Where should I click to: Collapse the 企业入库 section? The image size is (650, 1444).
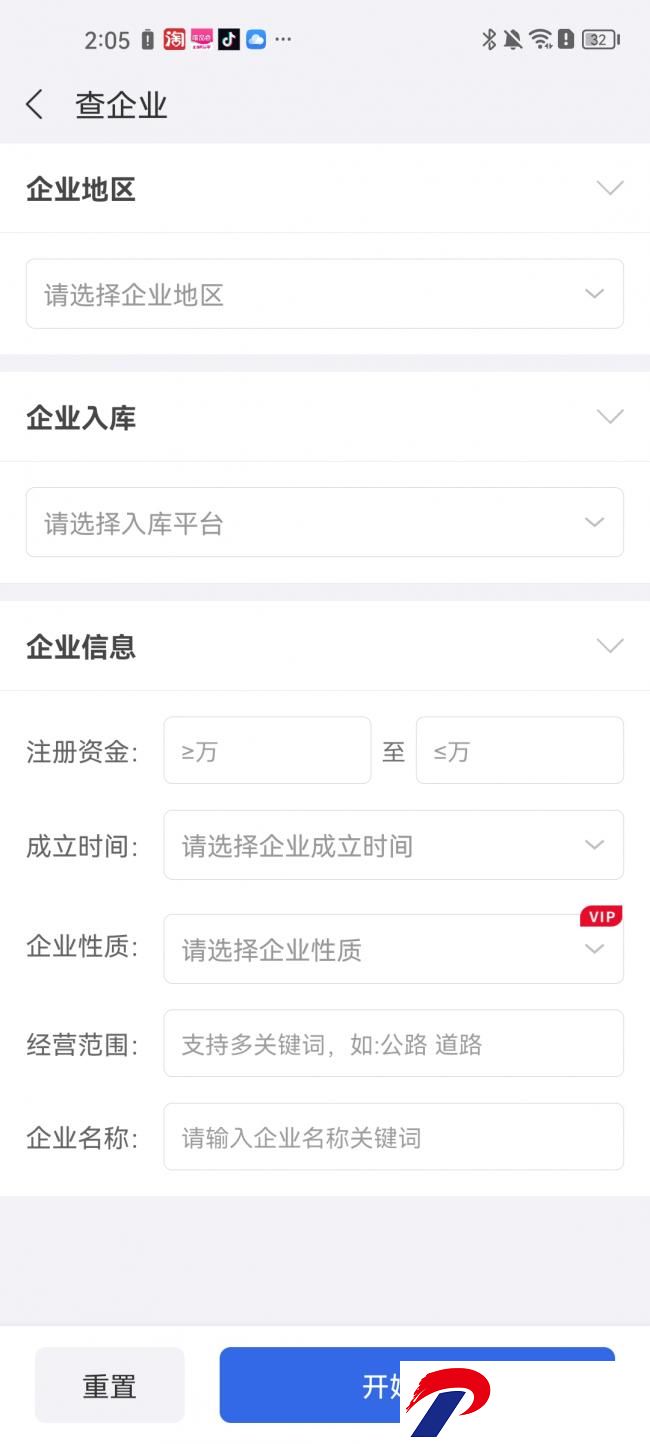pos(609,416)
